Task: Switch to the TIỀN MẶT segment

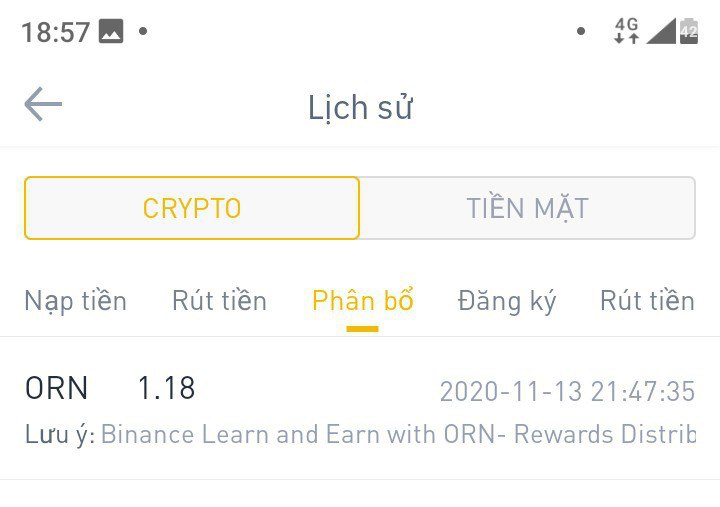Action: coord(527,208)
